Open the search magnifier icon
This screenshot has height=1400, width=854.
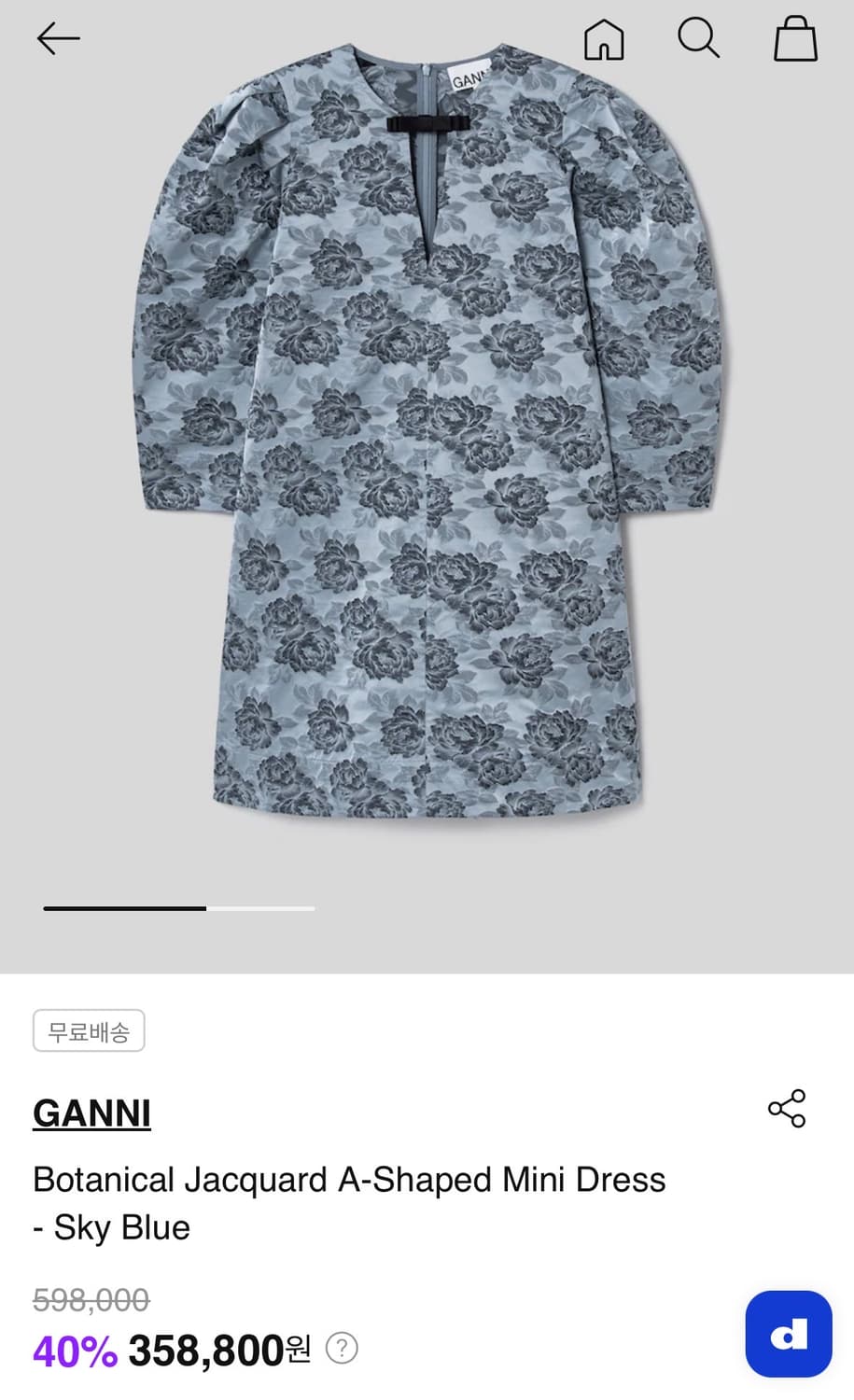698,38
